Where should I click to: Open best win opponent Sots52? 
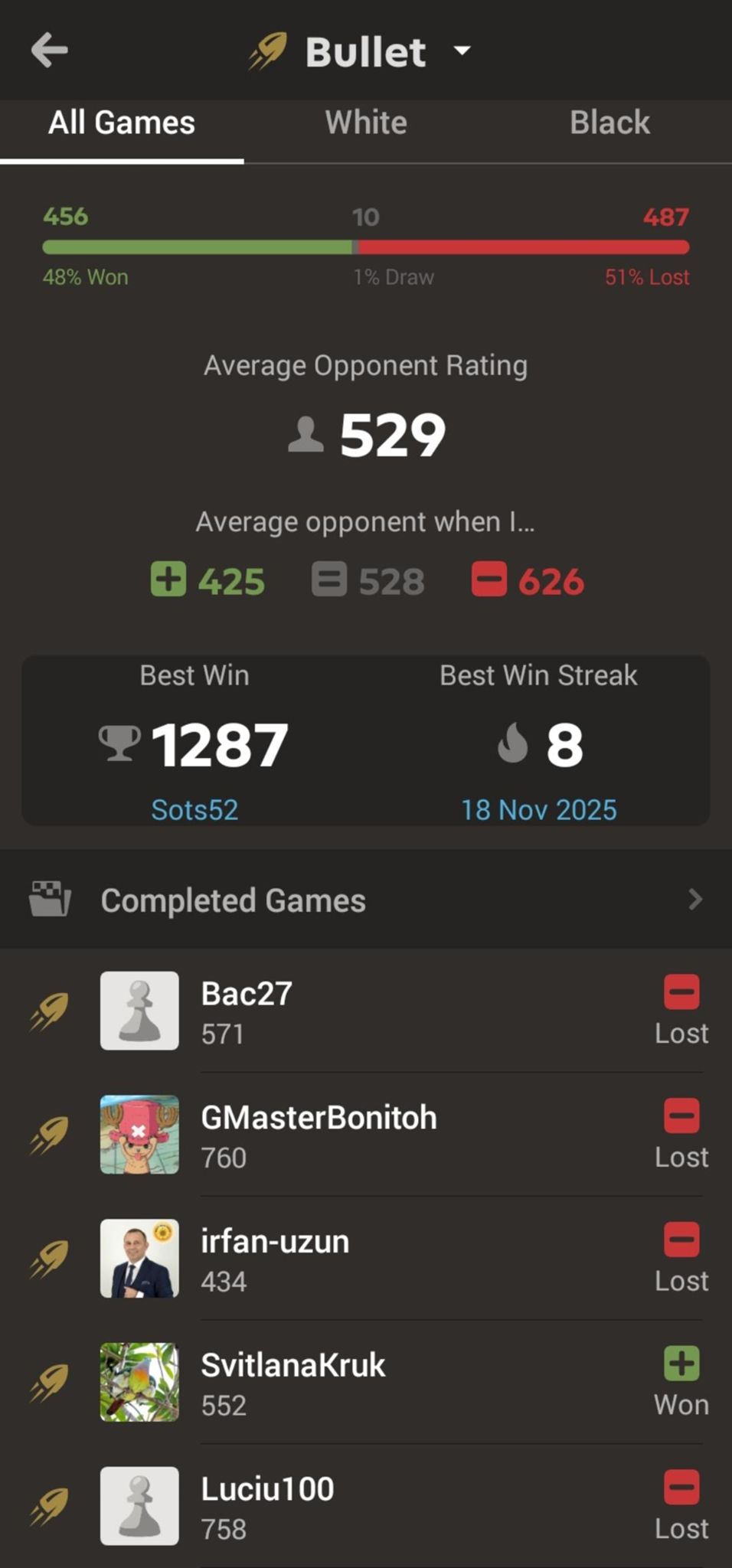tap(194, 809)
